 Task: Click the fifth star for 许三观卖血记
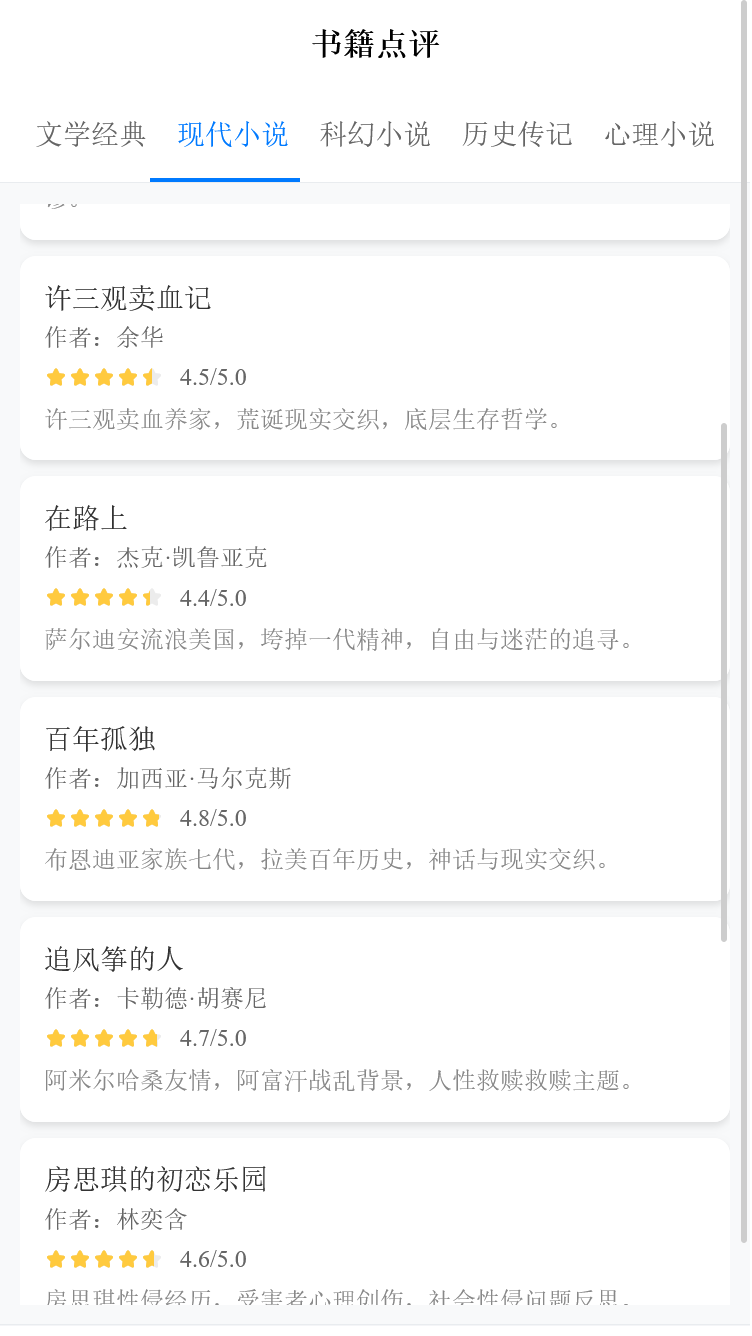(151, 377)
